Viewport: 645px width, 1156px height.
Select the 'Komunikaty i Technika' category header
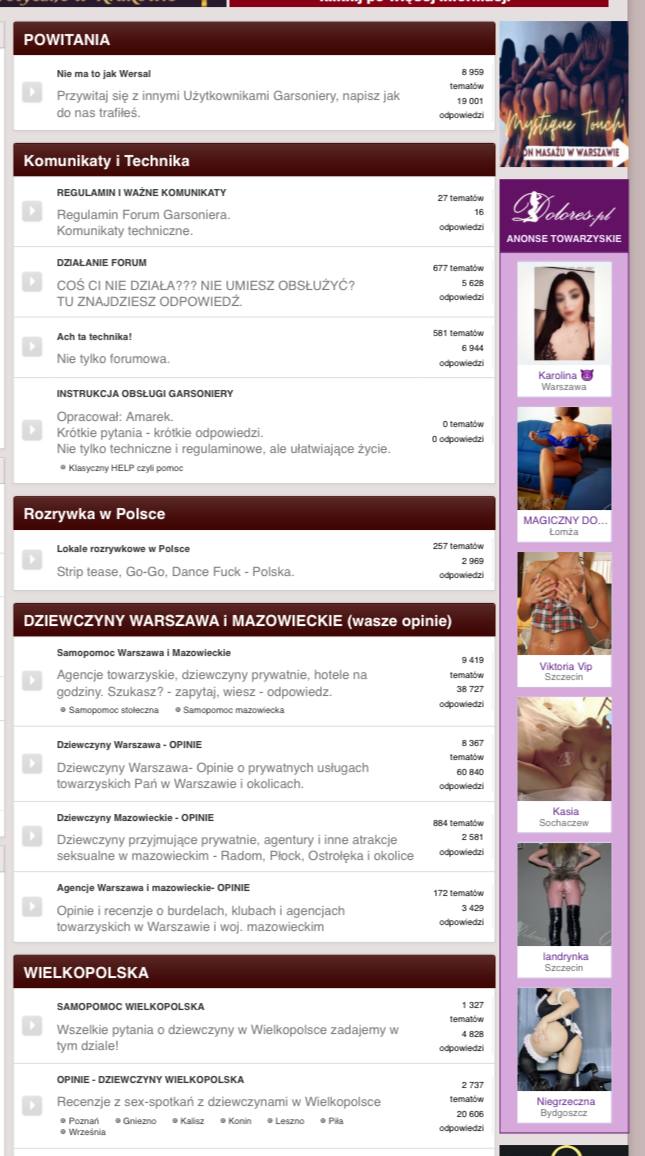point(106,161)
